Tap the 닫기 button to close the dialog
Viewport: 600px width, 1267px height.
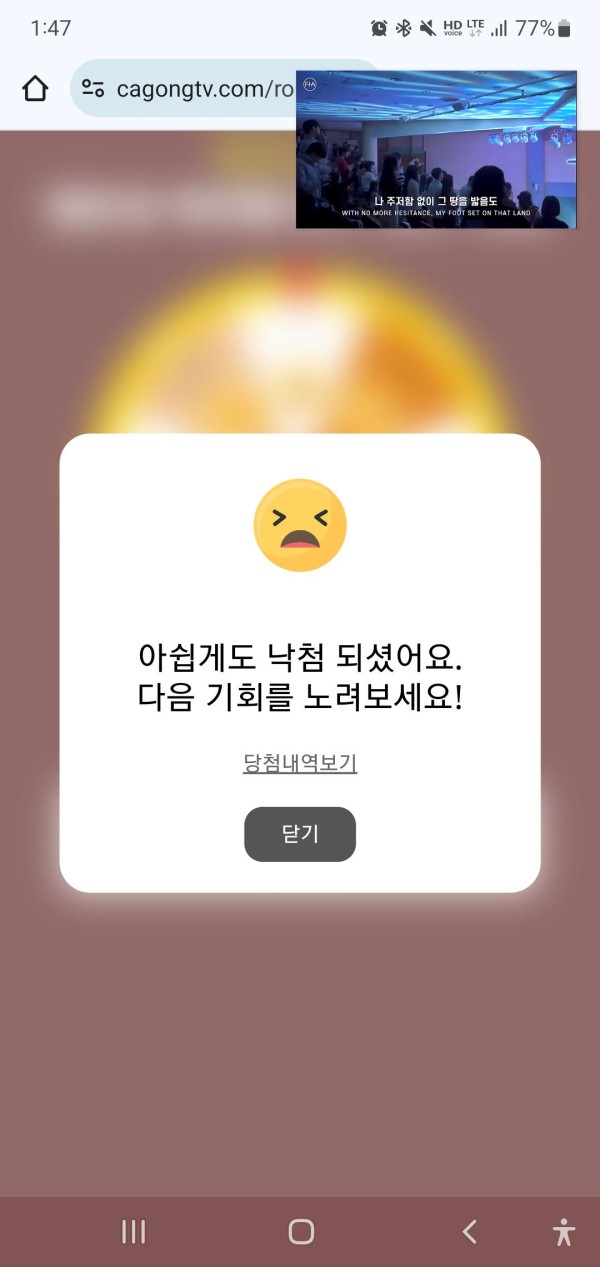click(300, 834)
